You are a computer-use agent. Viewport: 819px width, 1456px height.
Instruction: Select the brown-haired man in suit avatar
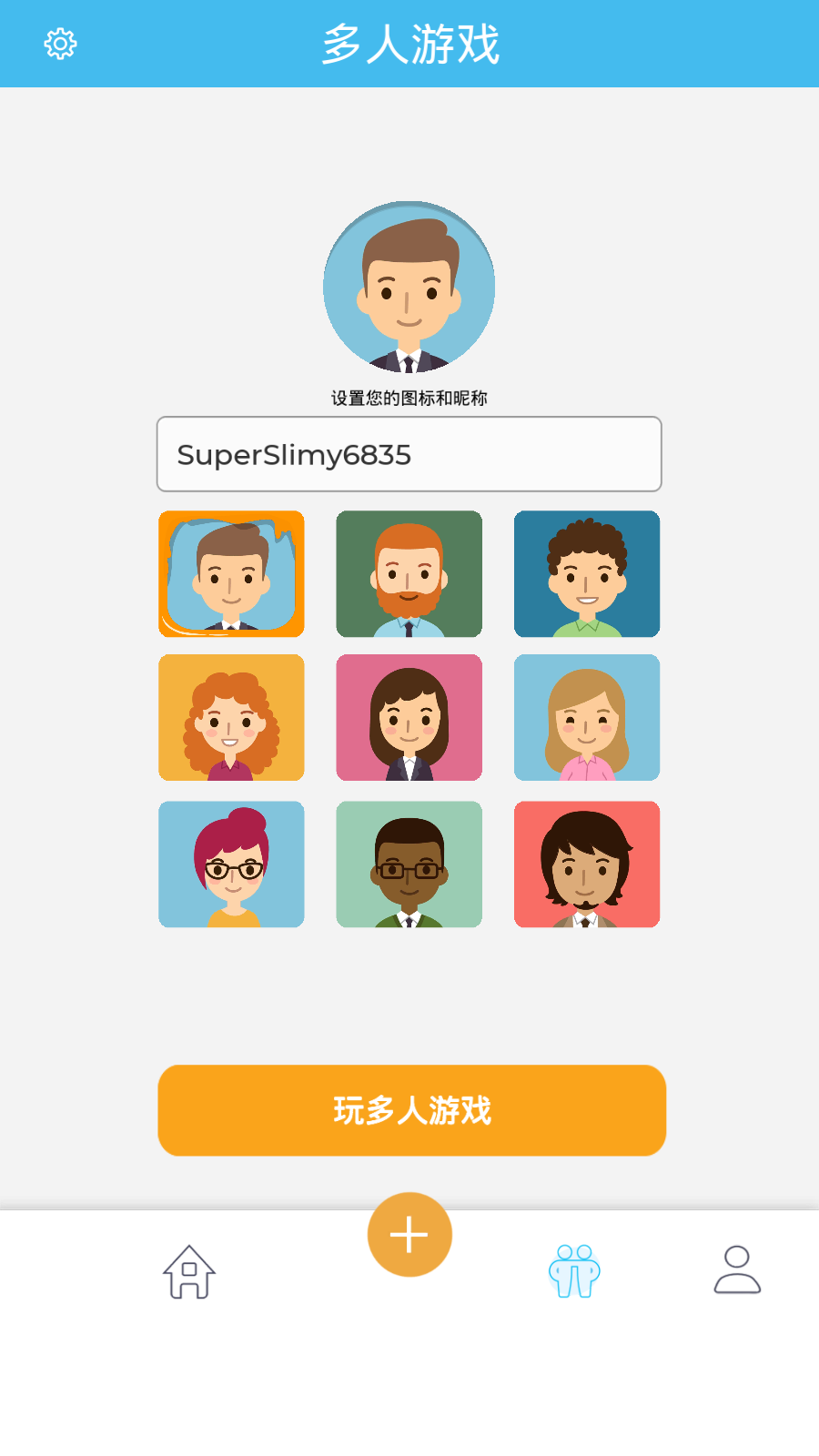[x=231, y=573]
